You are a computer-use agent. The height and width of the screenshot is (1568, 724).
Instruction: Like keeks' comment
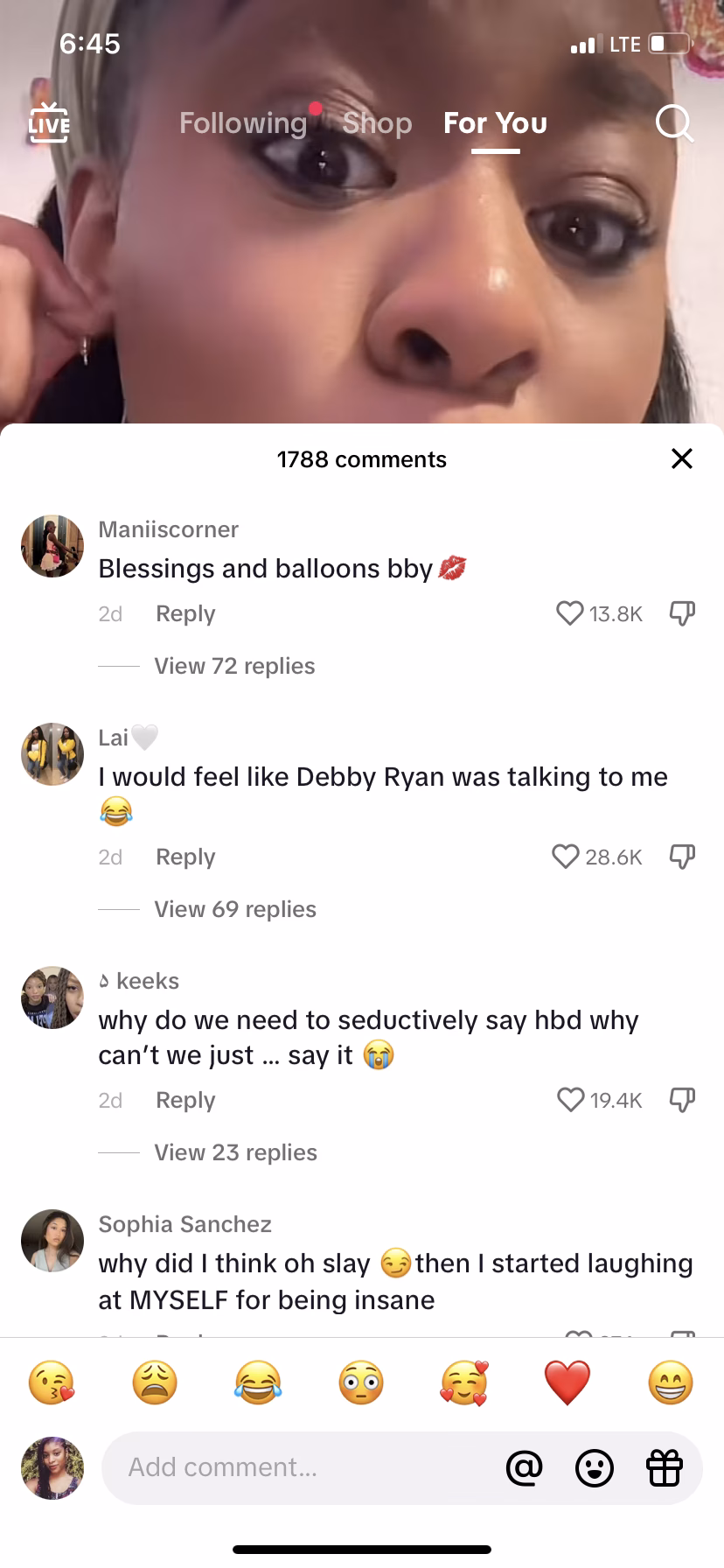click(x=571, y=1100)
